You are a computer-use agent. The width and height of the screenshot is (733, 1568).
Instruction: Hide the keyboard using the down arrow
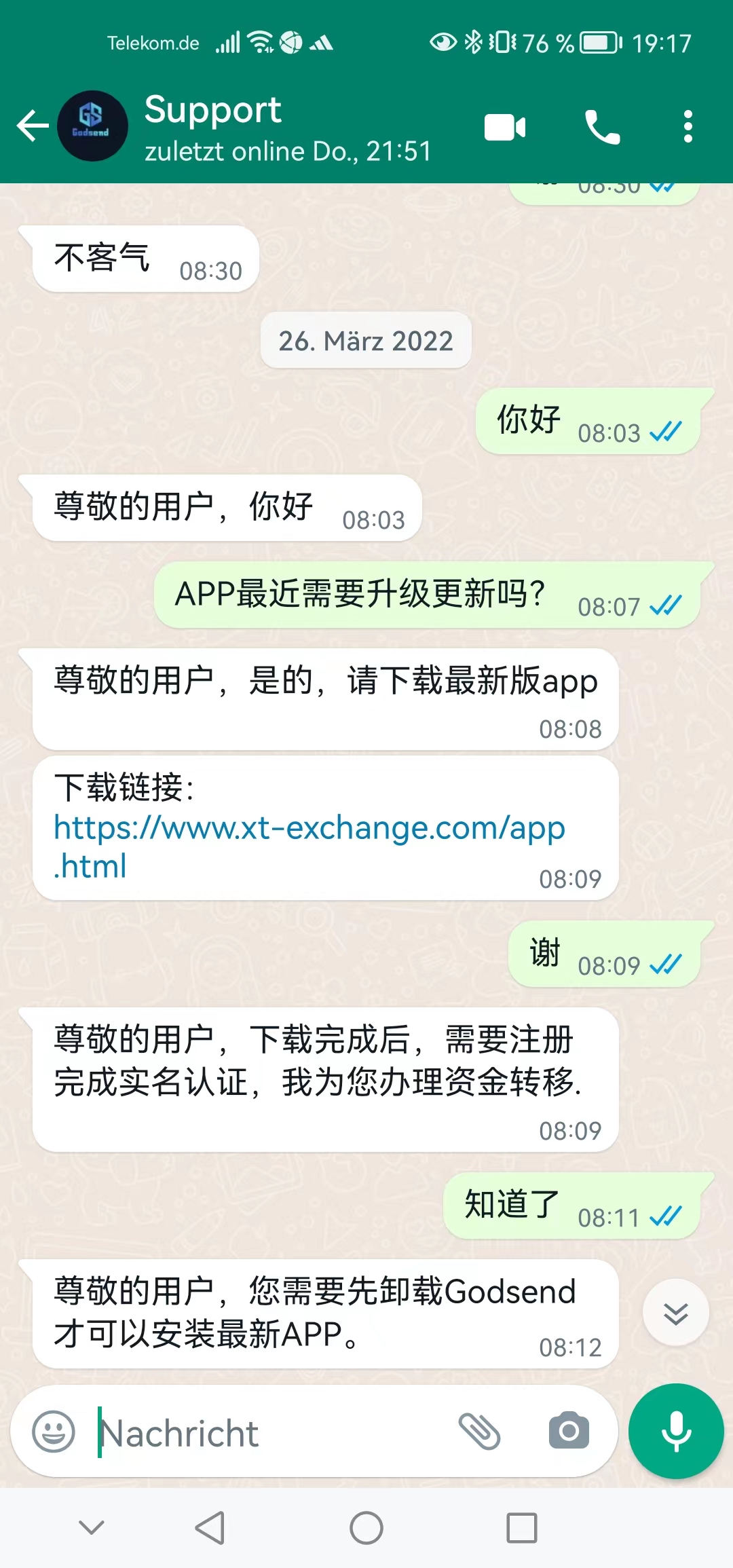(x=92, y=1528)
